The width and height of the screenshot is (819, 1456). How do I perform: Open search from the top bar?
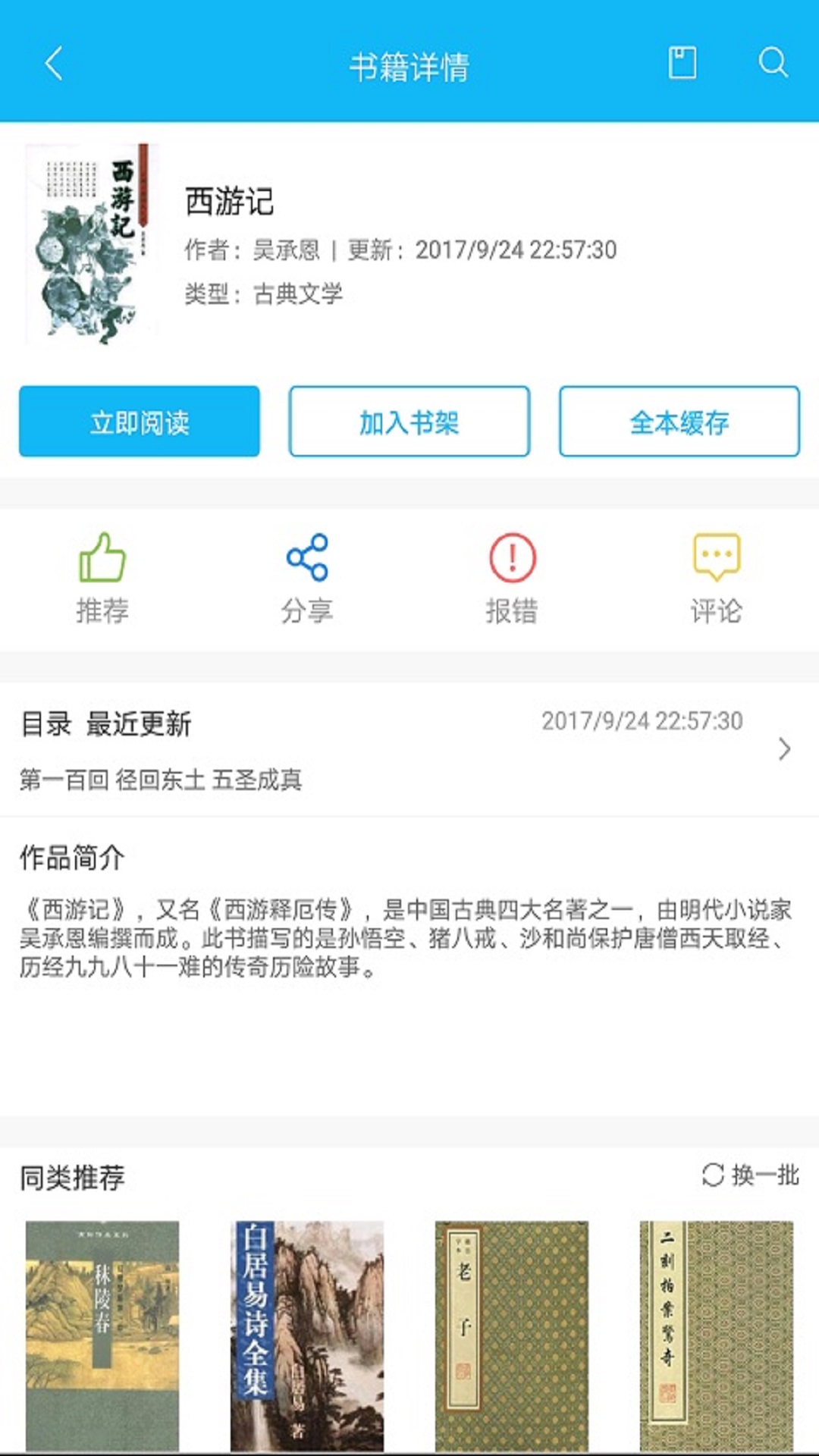pyautogui.click(x=773, y=63)
